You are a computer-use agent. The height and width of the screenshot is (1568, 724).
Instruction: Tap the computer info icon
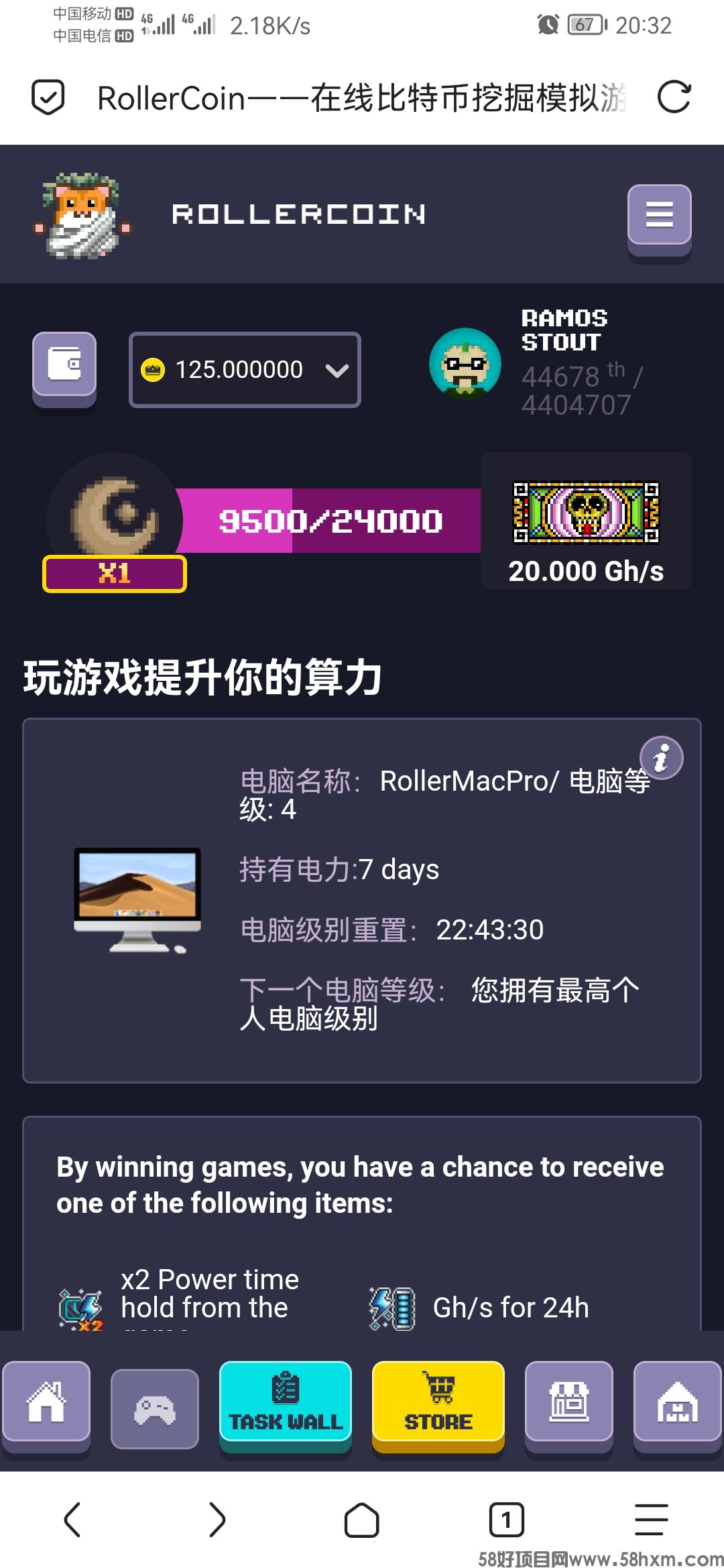661,759
